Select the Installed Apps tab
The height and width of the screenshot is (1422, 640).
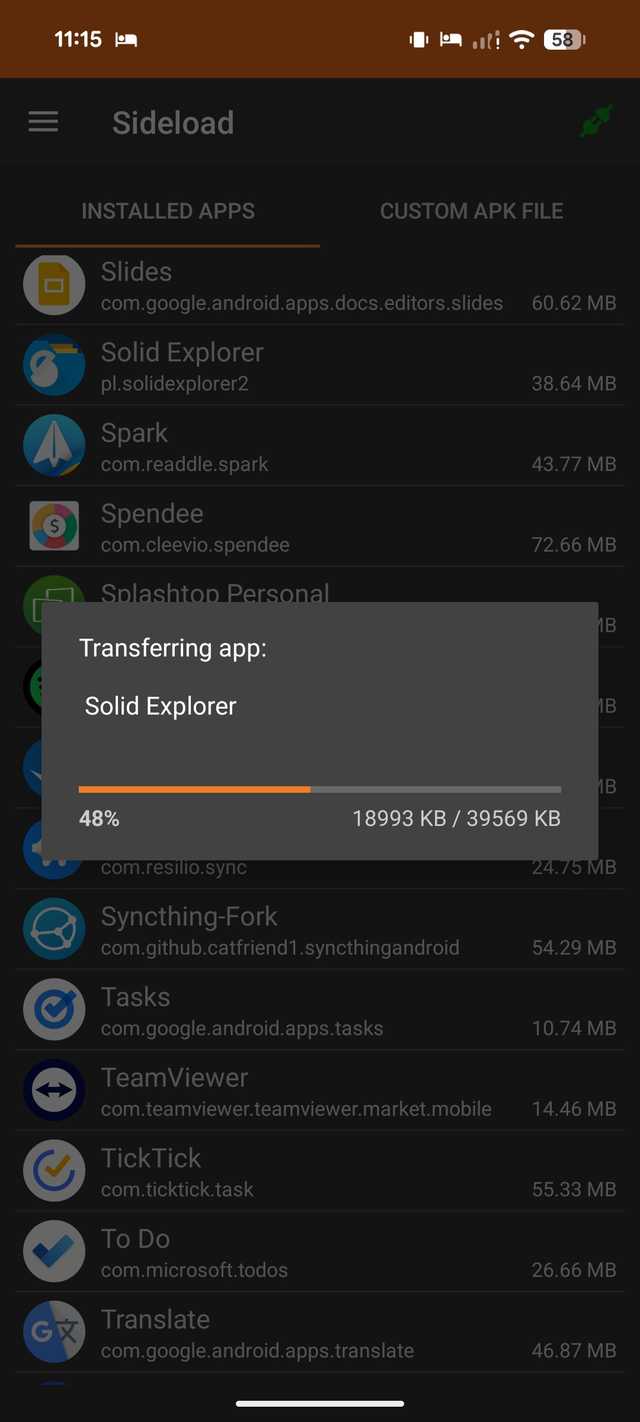[x=168, y=211]
